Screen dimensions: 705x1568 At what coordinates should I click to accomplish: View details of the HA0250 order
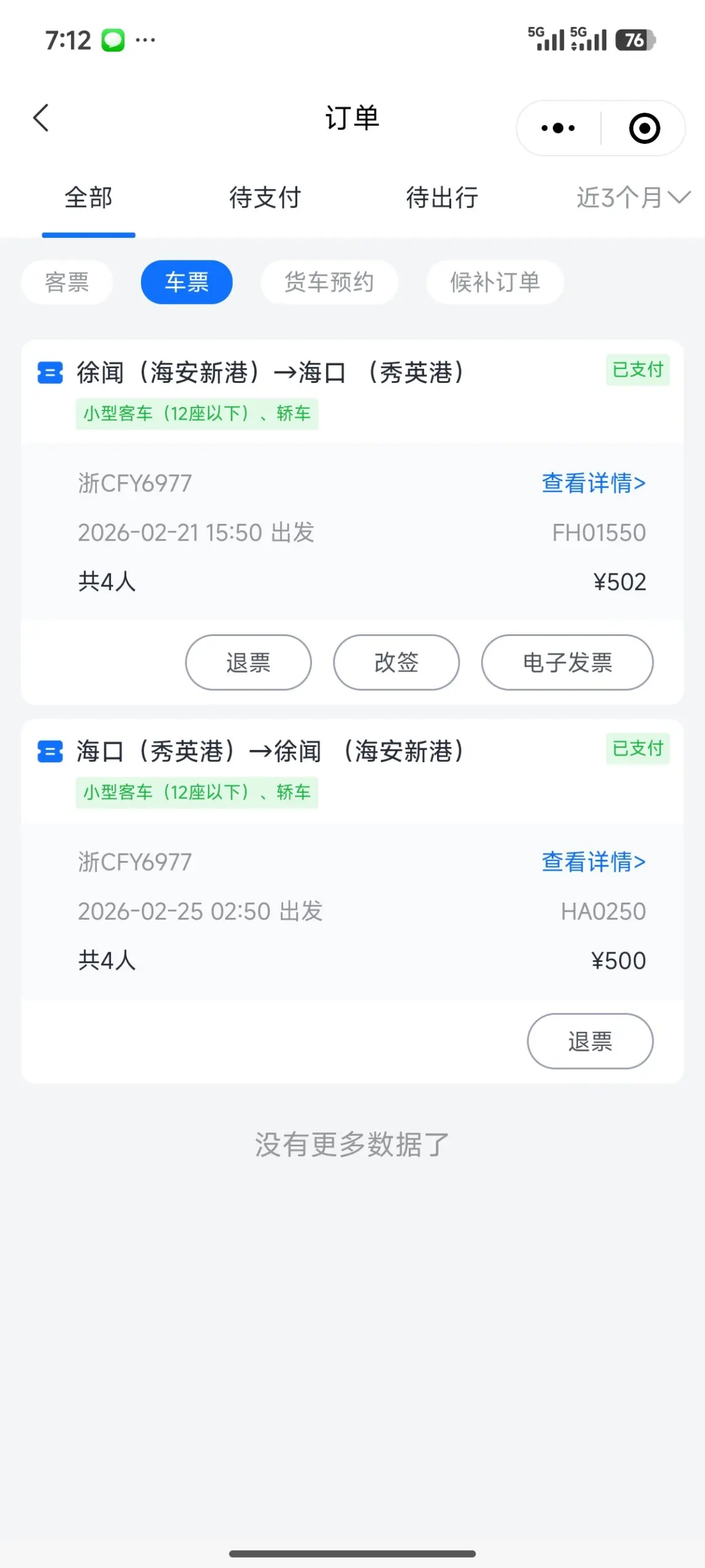point(593,862)
